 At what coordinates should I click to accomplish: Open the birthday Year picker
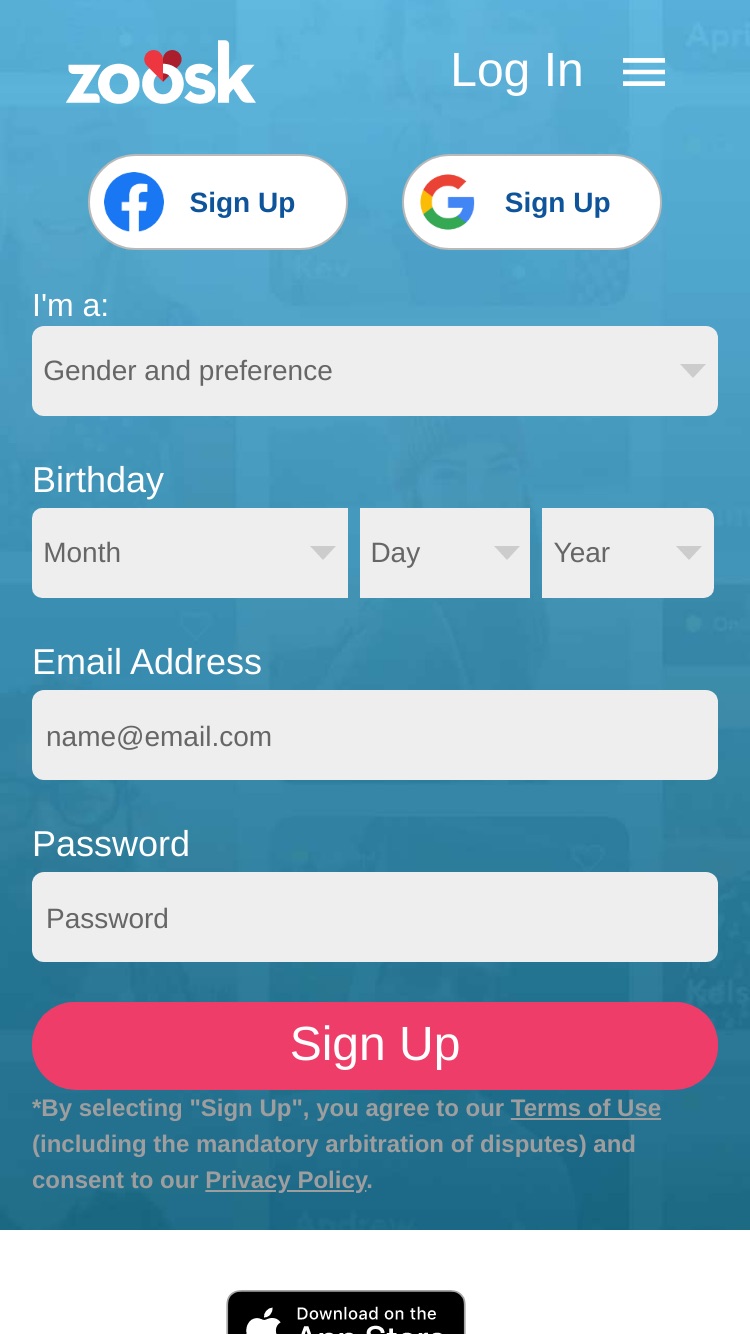628,553
